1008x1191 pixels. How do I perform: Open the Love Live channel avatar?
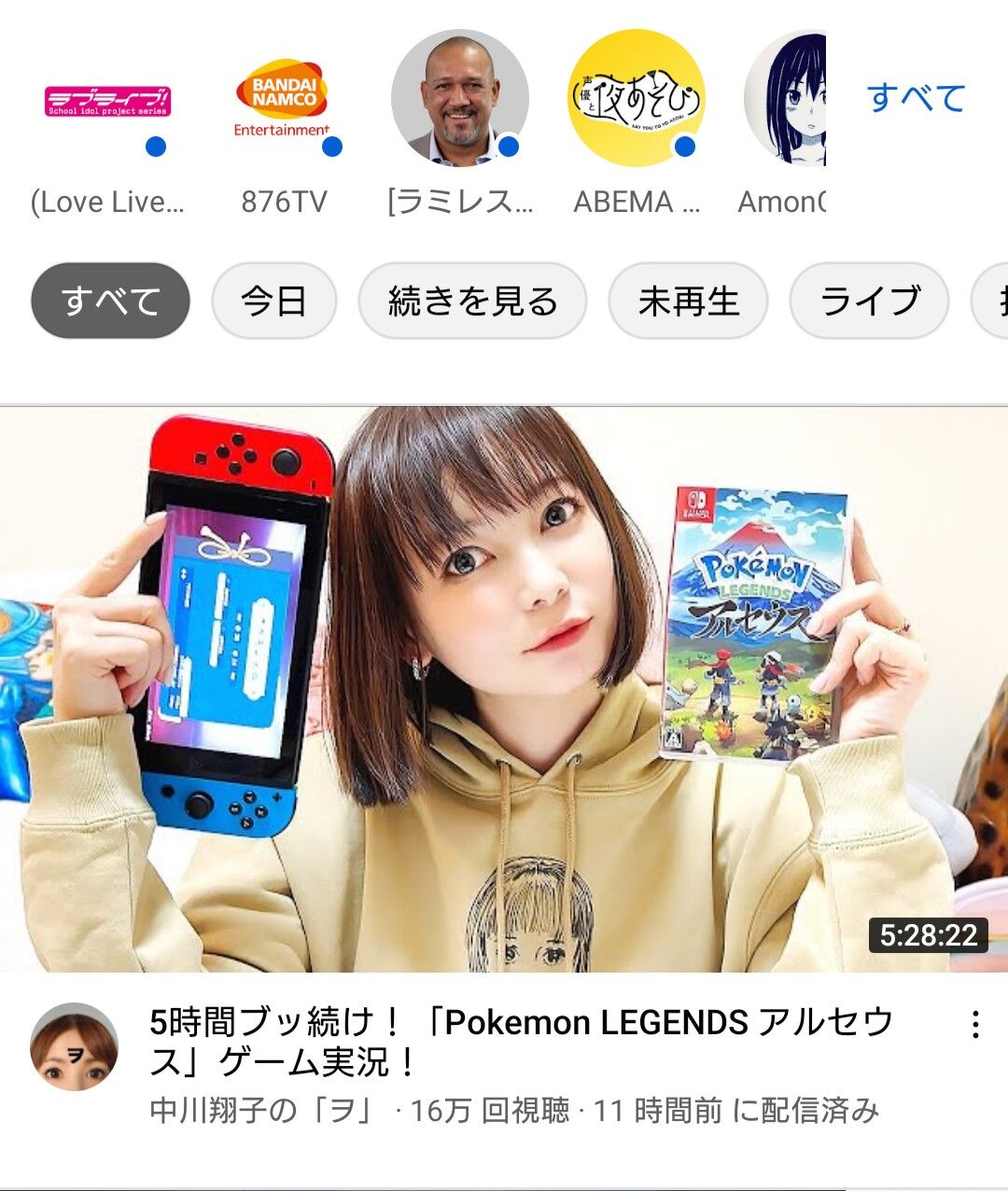point(107,101)
